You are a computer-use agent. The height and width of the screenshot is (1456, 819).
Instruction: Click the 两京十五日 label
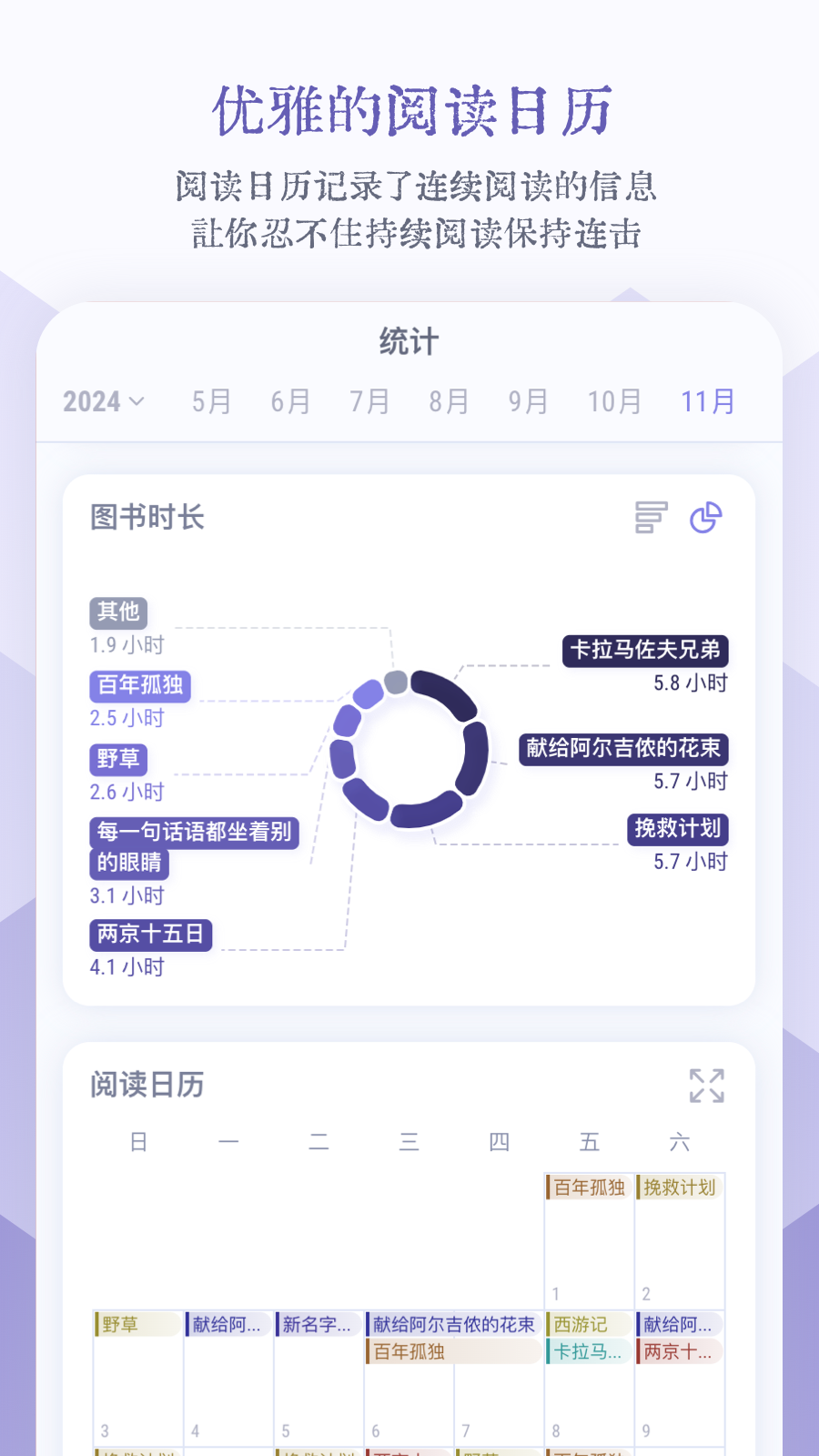[150, 935]
